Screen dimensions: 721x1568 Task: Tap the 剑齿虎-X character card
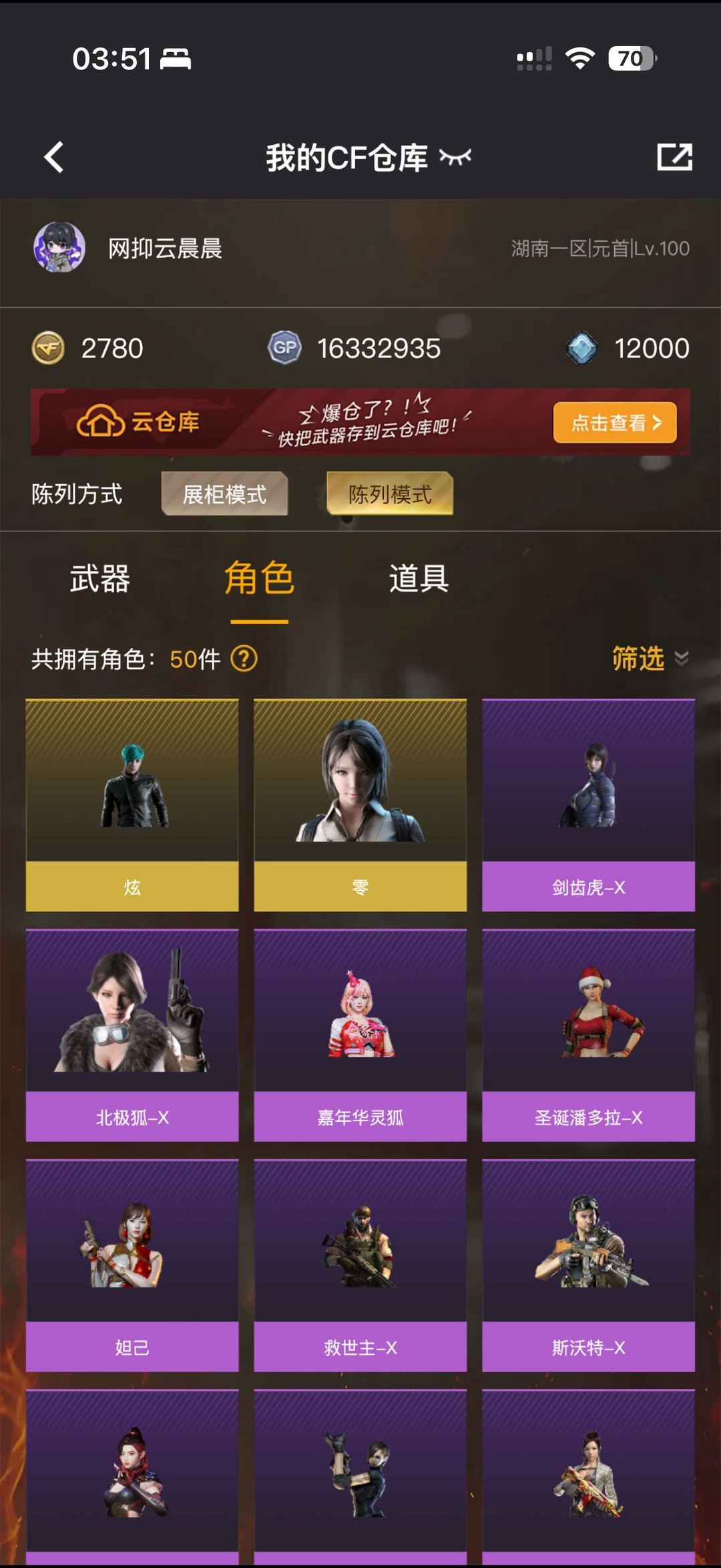[587, 801]
